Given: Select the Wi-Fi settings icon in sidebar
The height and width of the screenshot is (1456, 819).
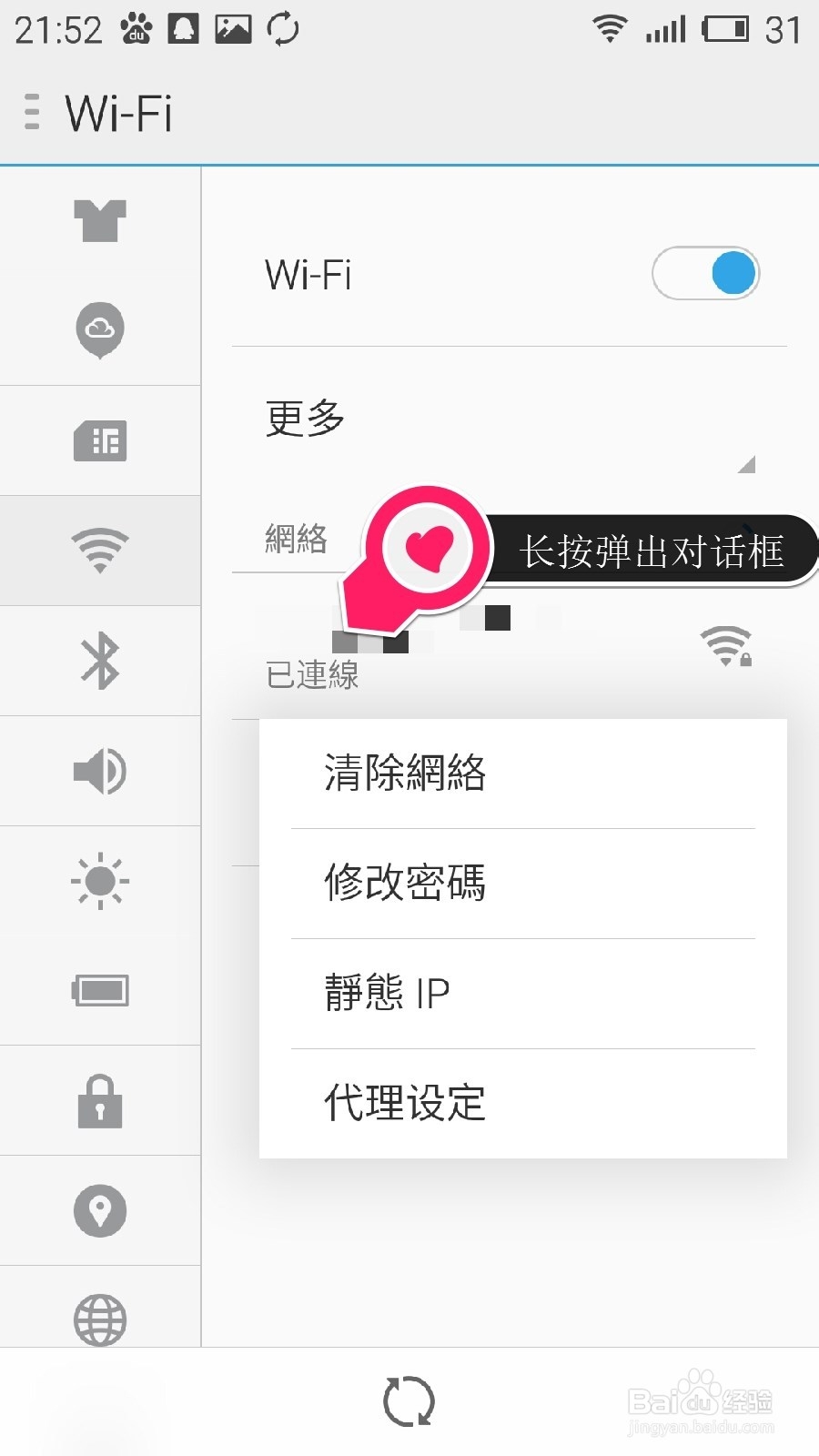Looking at the screenshot, I should [x=100, y=550].
